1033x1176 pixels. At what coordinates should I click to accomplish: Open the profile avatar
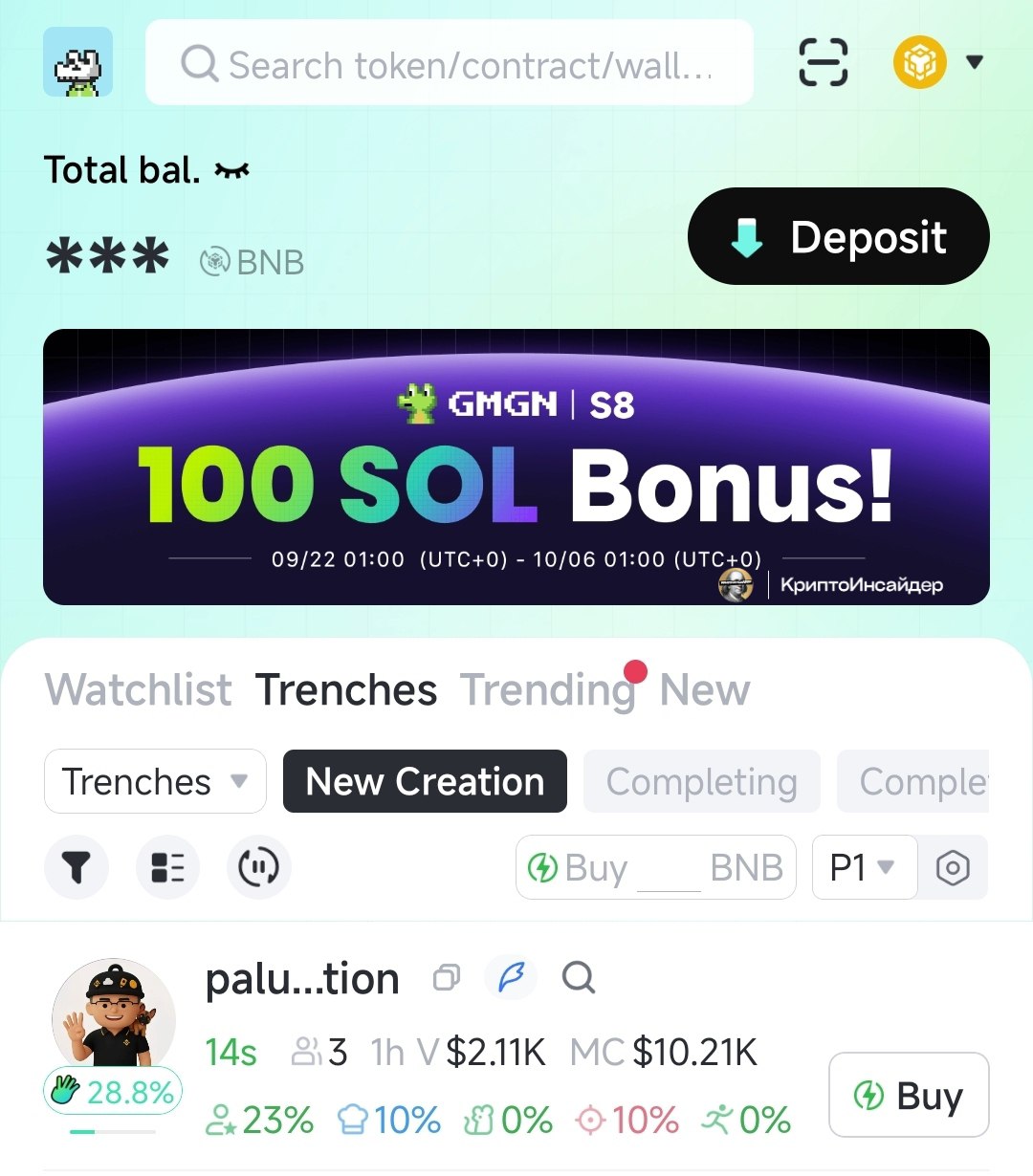tap(77, 62)
